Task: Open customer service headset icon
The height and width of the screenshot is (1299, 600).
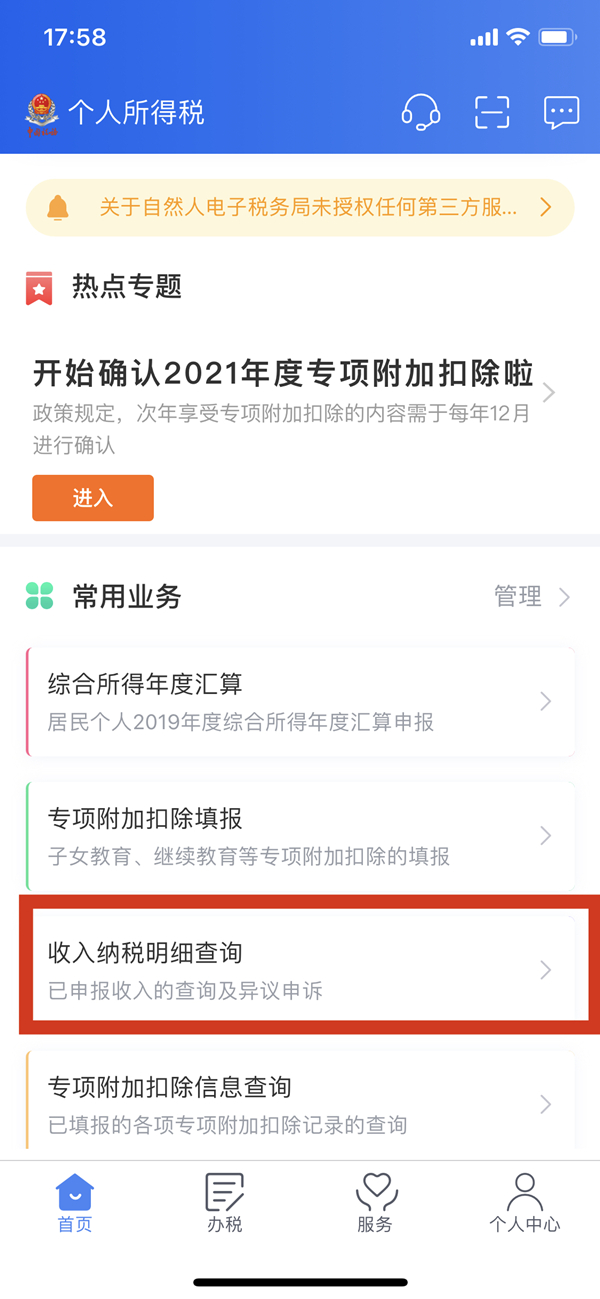Action: click(x=421, y=112)
